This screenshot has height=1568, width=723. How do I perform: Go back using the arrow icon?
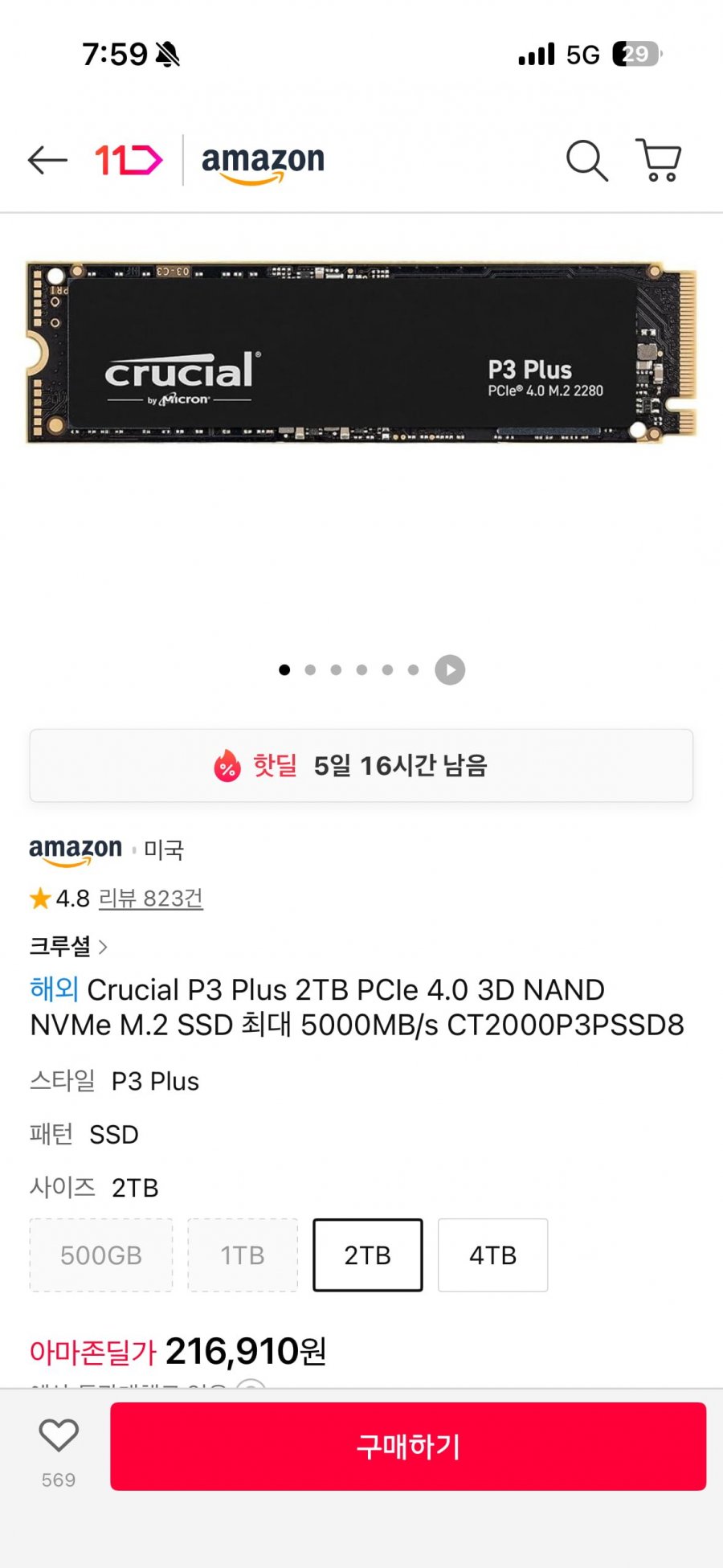47,161
